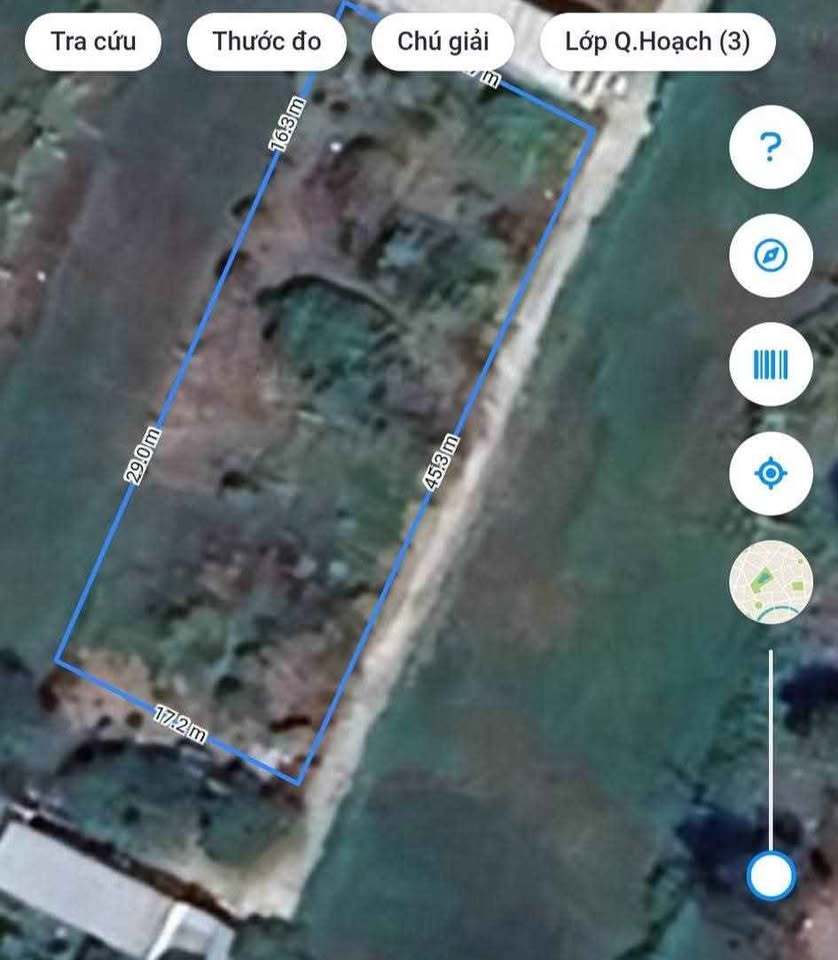Tap the barcode-style stripes button
Screen dimensions: 838x960
pos(770,365)
